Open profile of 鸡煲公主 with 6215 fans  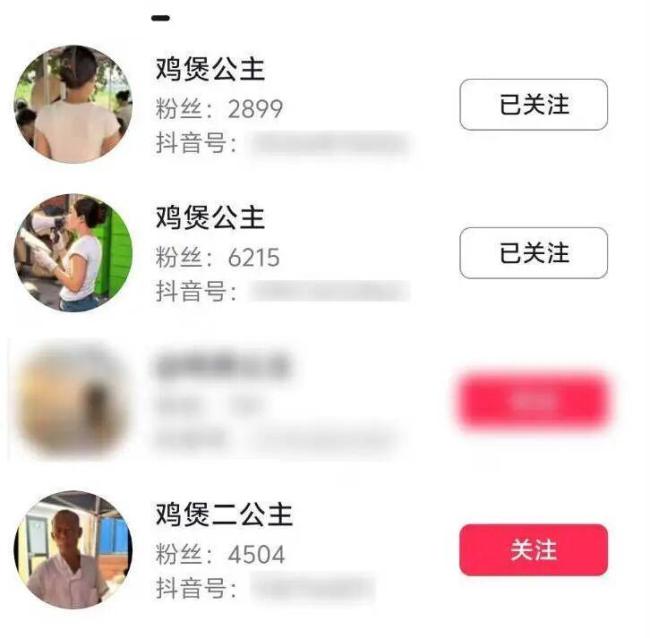(73, 253)
